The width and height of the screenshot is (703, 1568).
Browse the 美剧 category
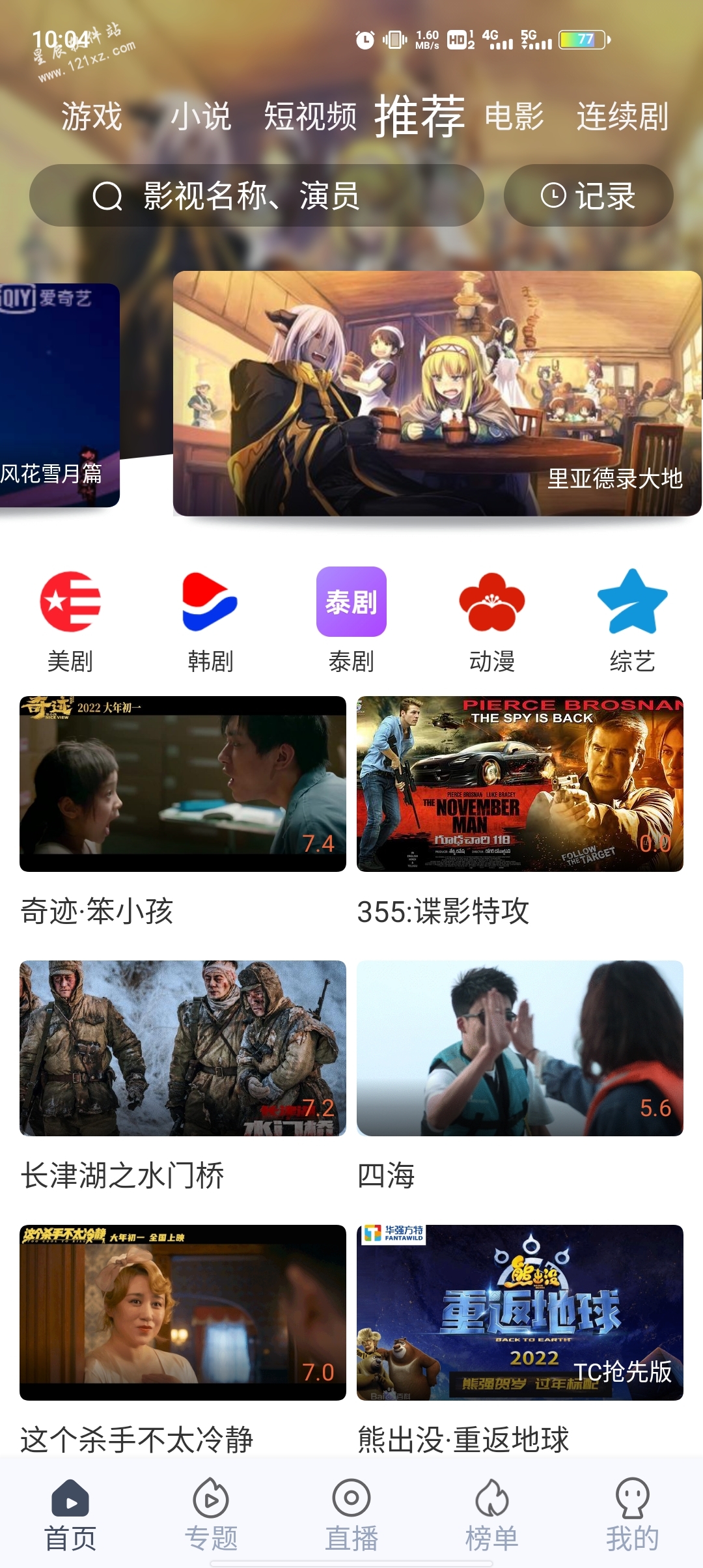(70, 620)
